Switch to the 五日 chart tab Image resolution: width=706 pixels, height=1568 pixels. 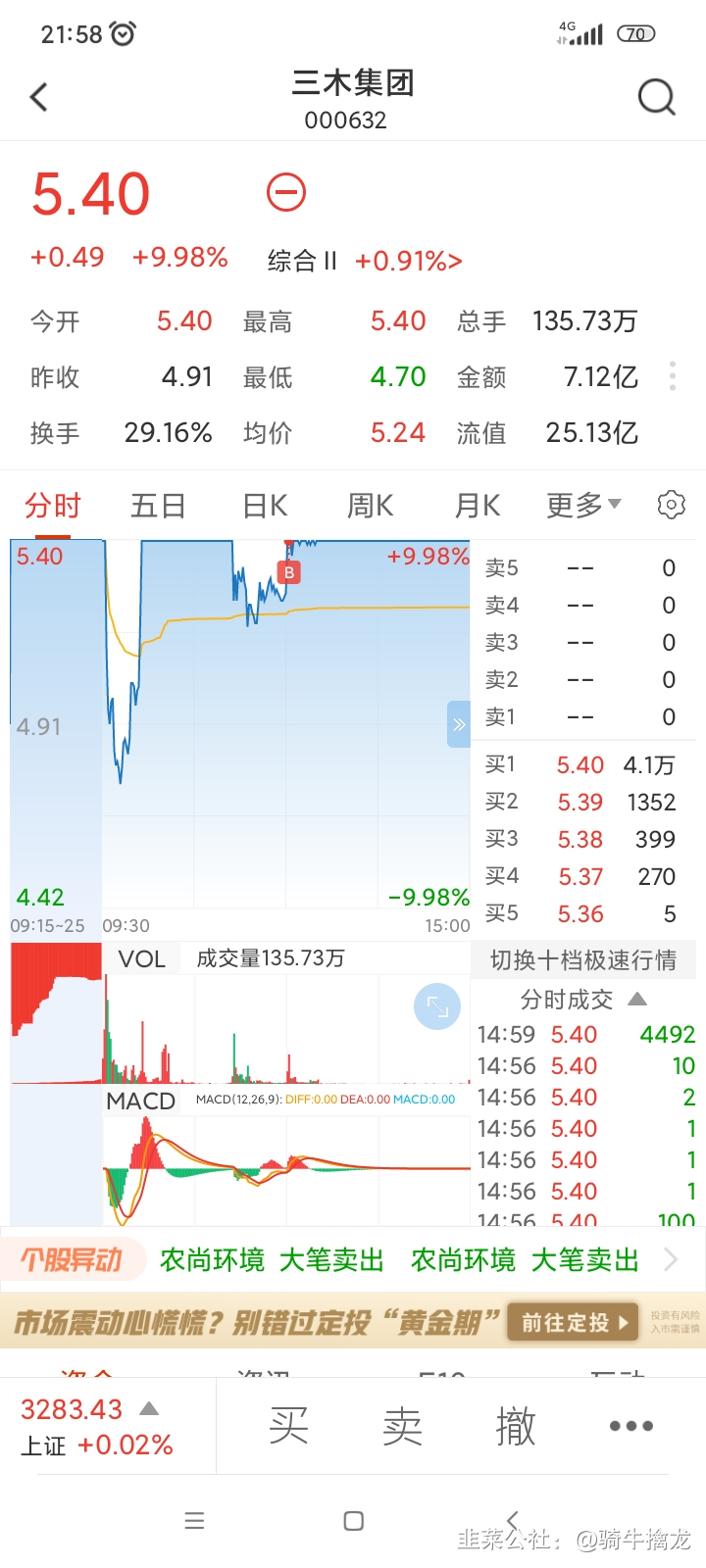pyautogui.click(x=158, y=506)
